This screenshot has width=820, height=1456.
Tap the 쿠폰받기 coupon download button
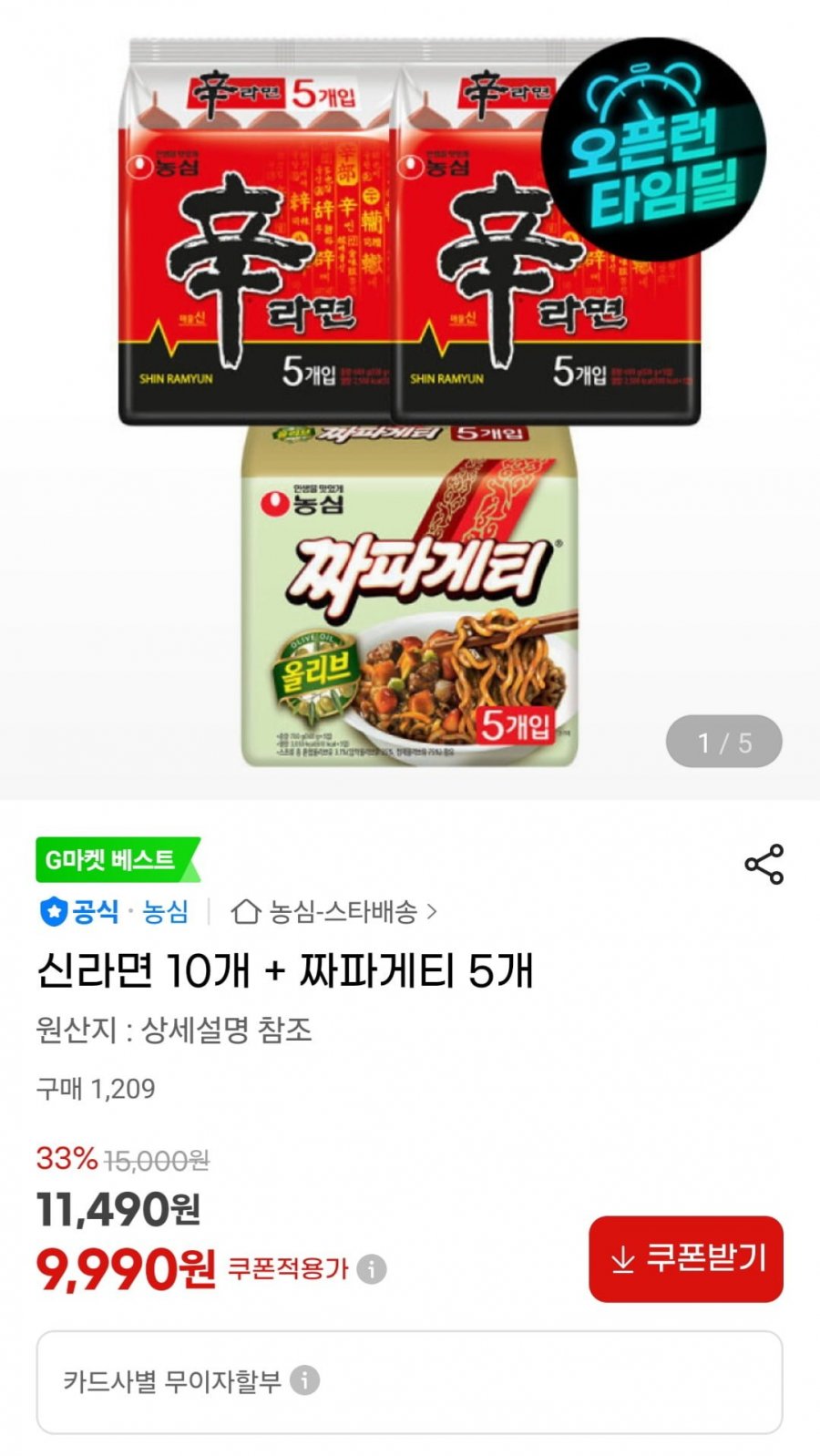tap(686, 1258)
